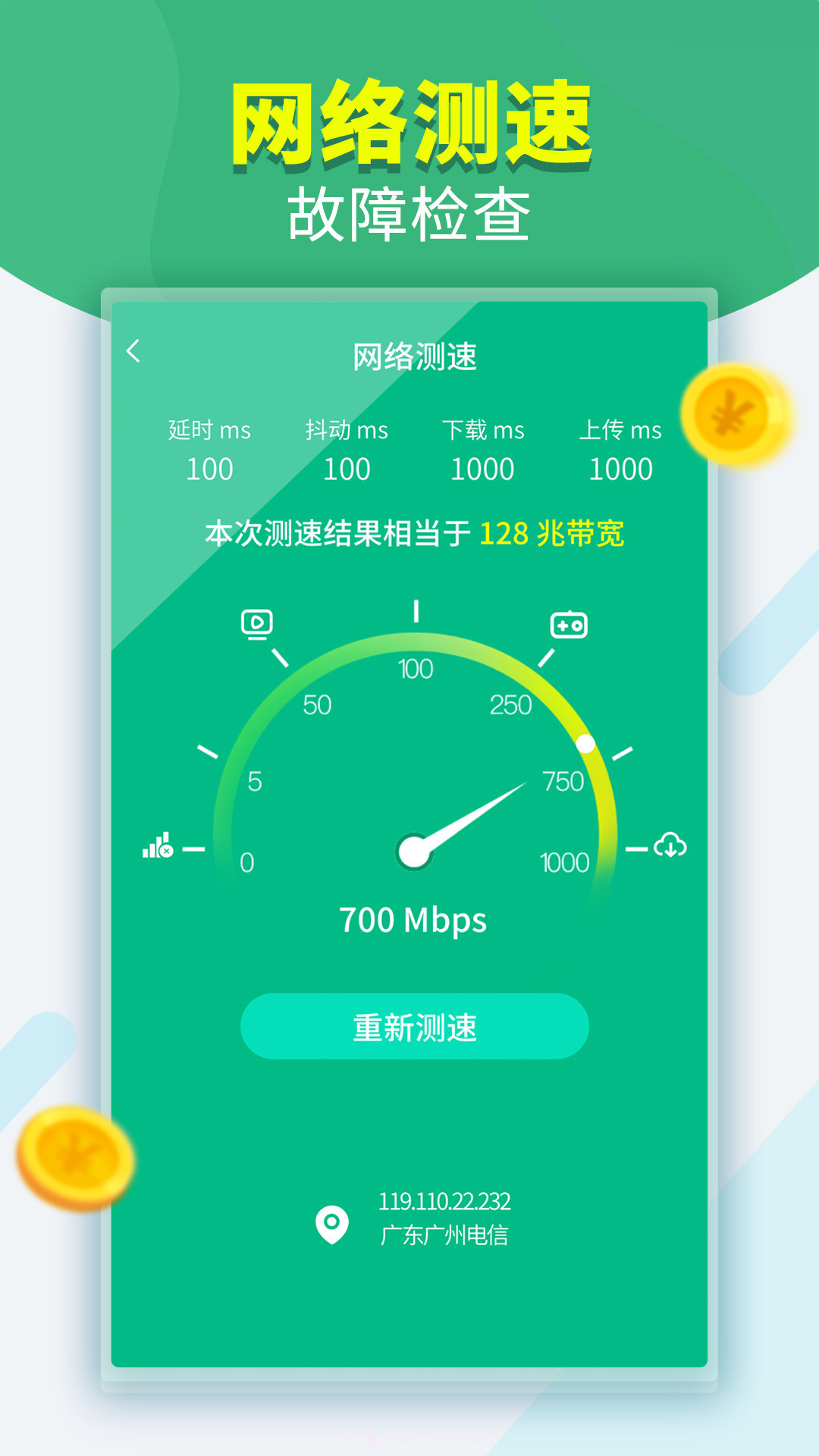
Task: Select the video streaming icon on the gauge
Action: (257, 623)
